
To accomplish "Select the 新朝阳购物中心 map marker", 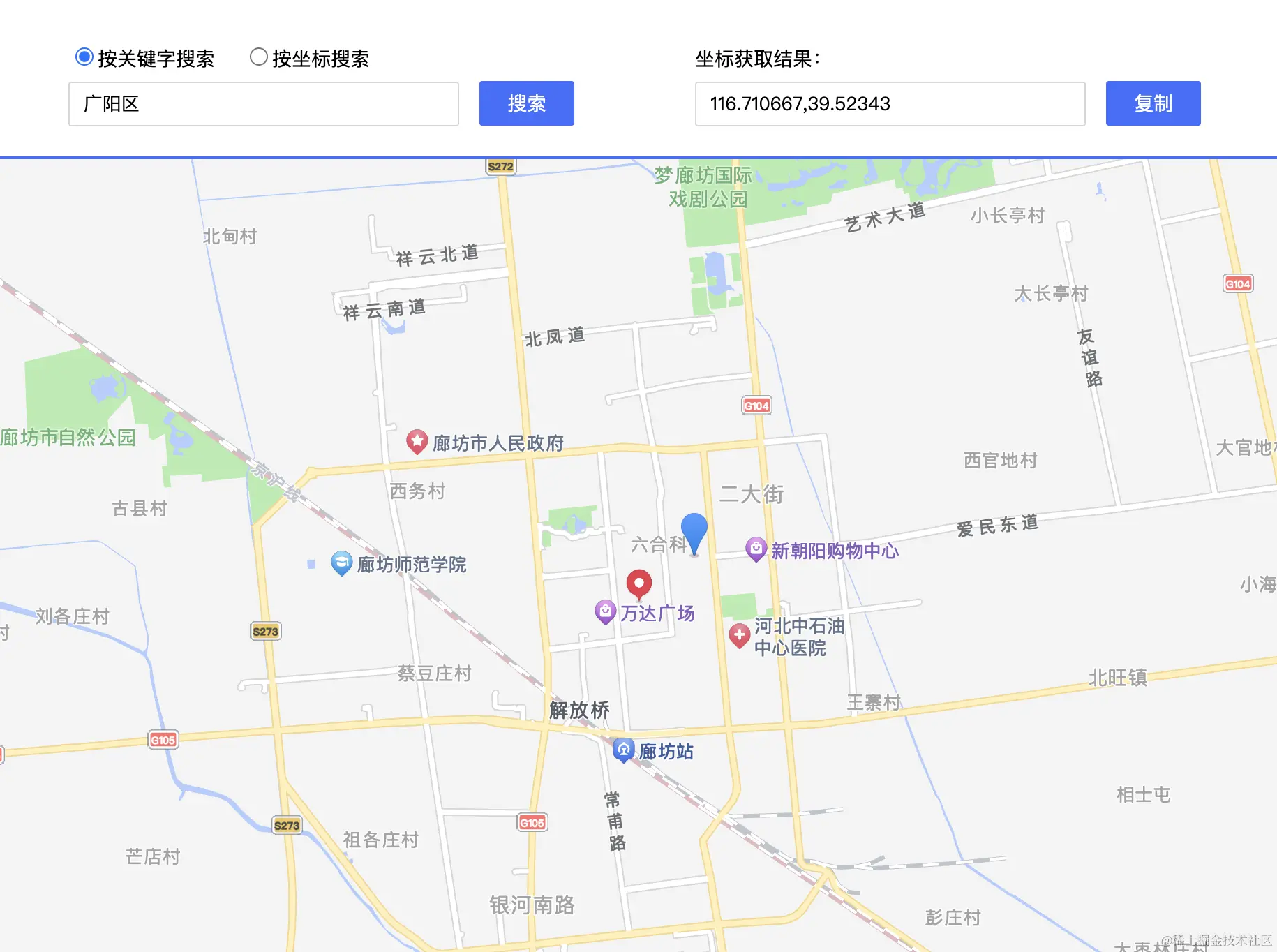I will 756,549.
